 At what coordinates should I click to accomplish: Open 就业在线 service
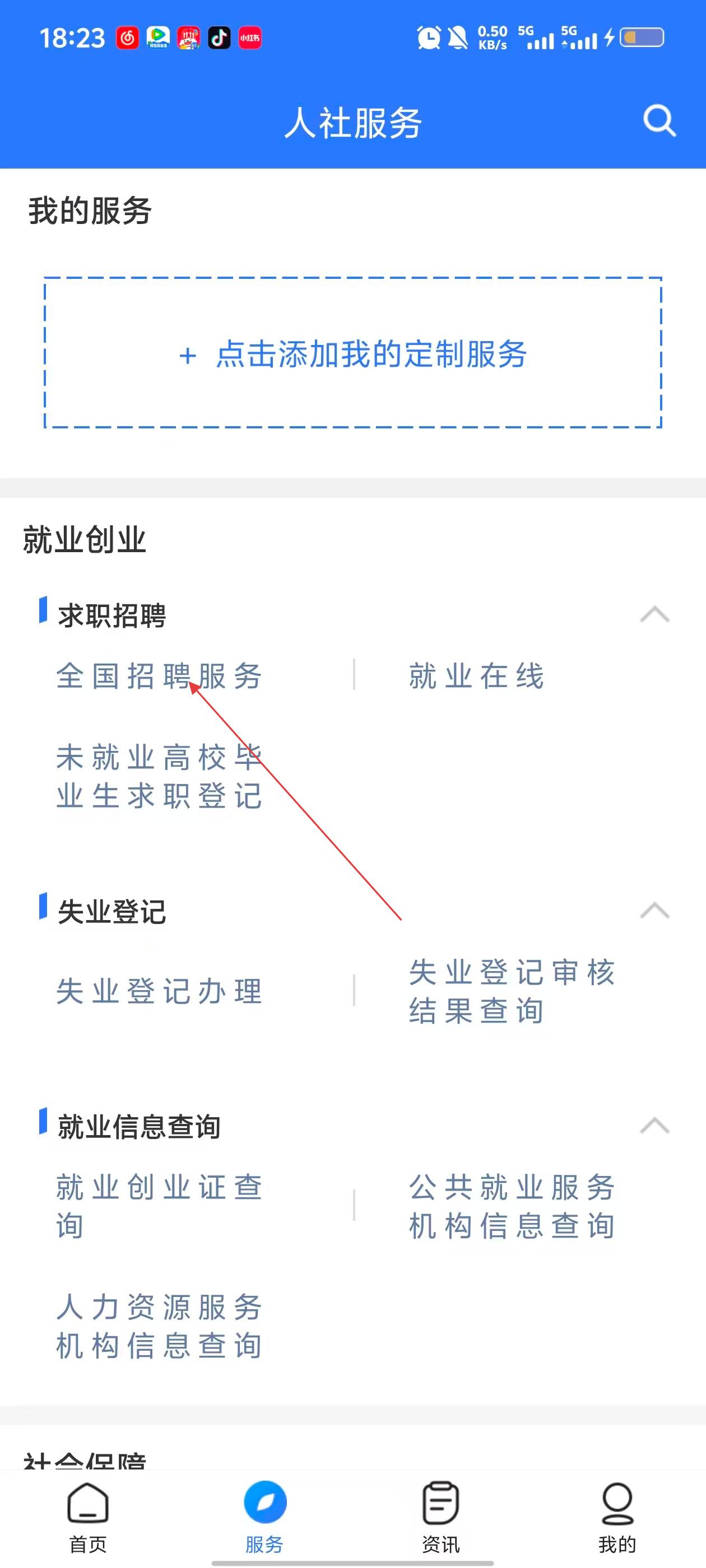point(476,676)
